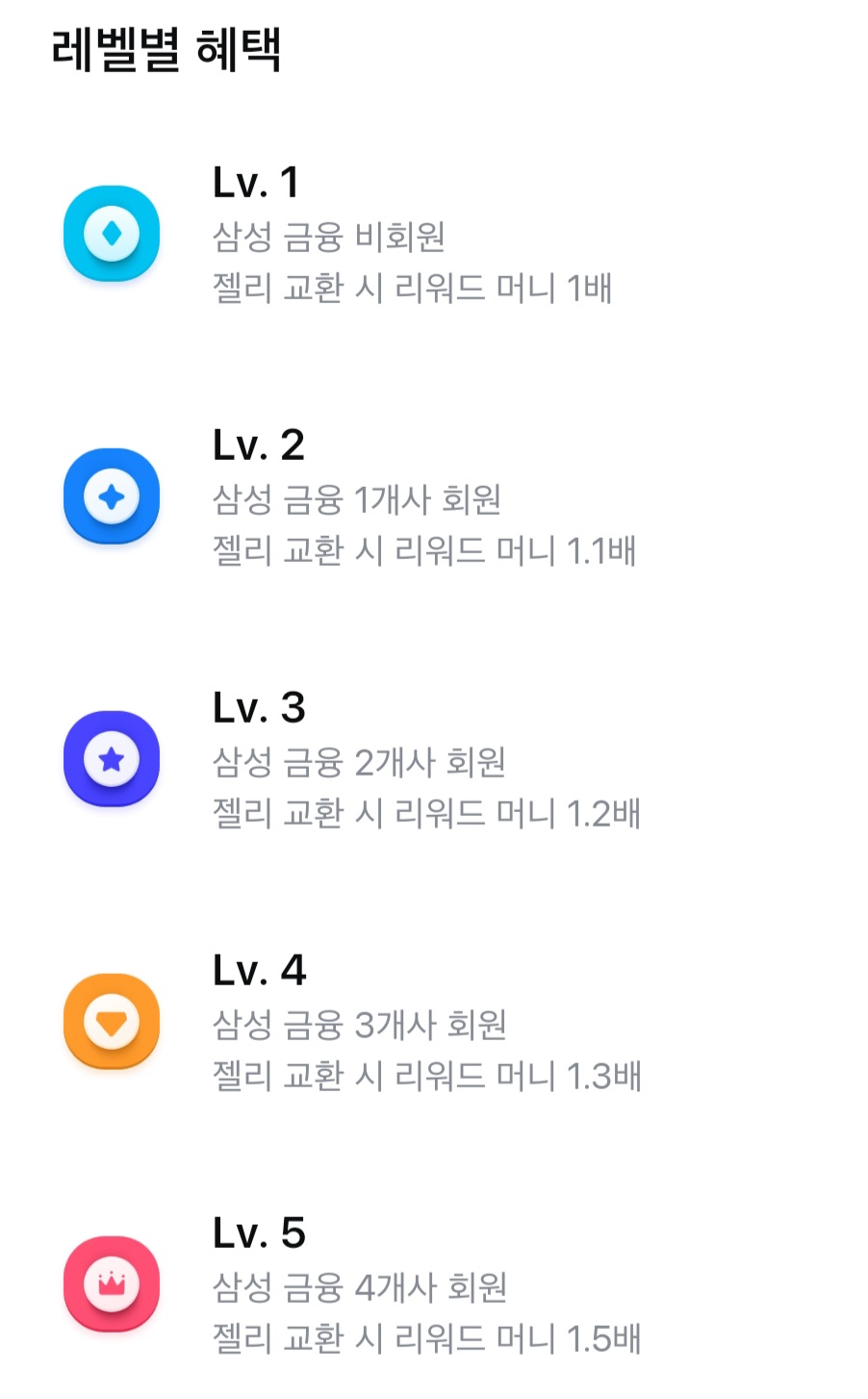Click the 'Lv. 5' label
868x1399 pixels.
pos(258,1234)
